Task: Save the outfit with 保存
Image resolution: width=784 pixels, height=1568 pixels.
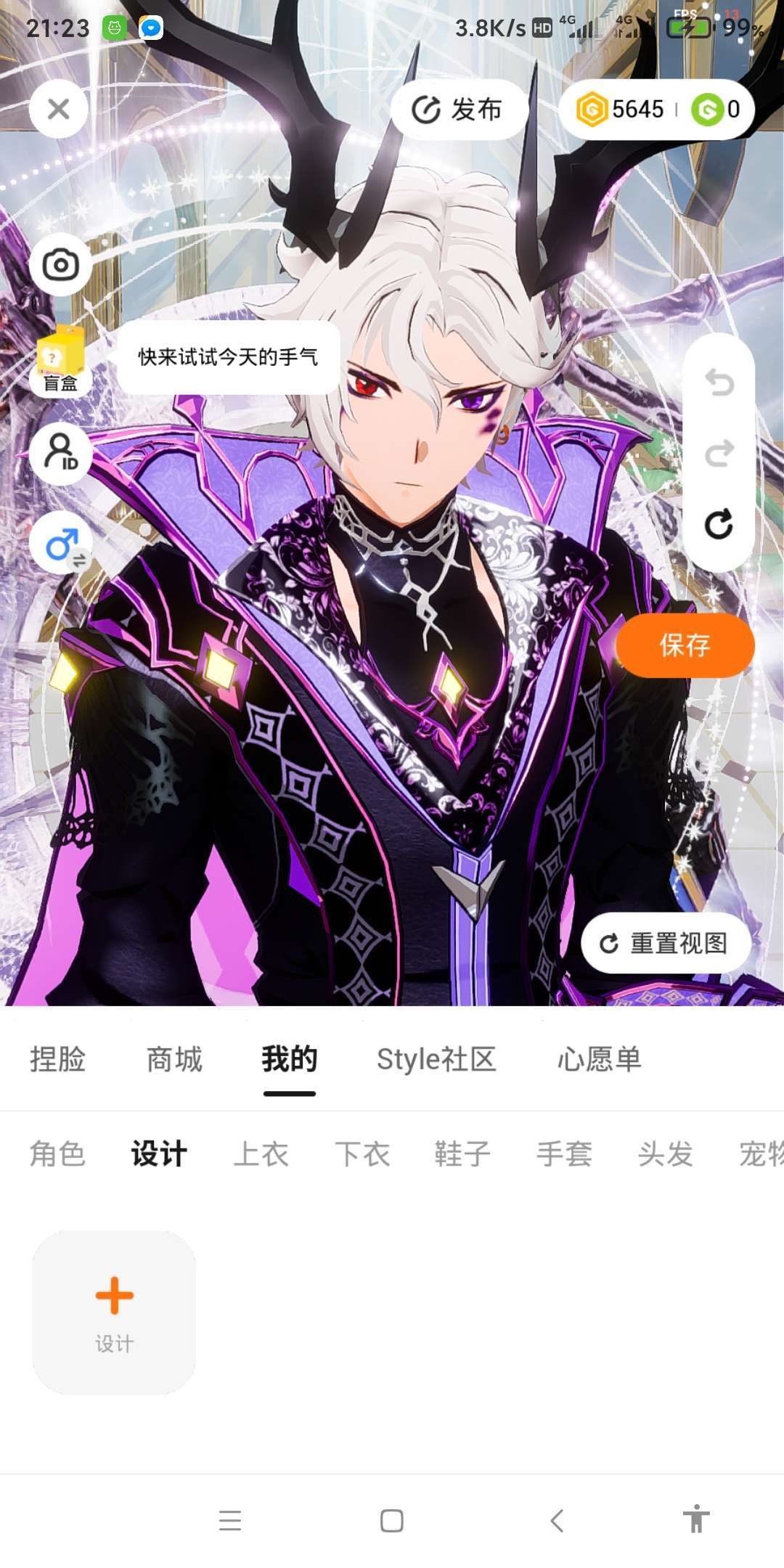Action: [x=685, y=645]
